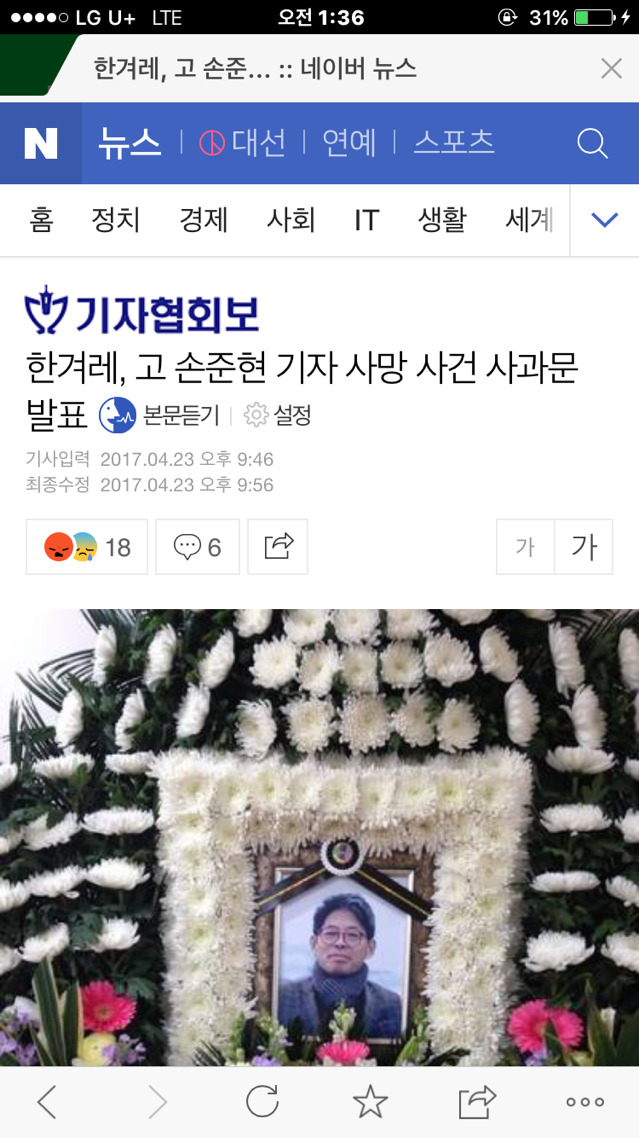
Task: Select the 경제 category
Action: pyautogui.click(x=204, y=220)
